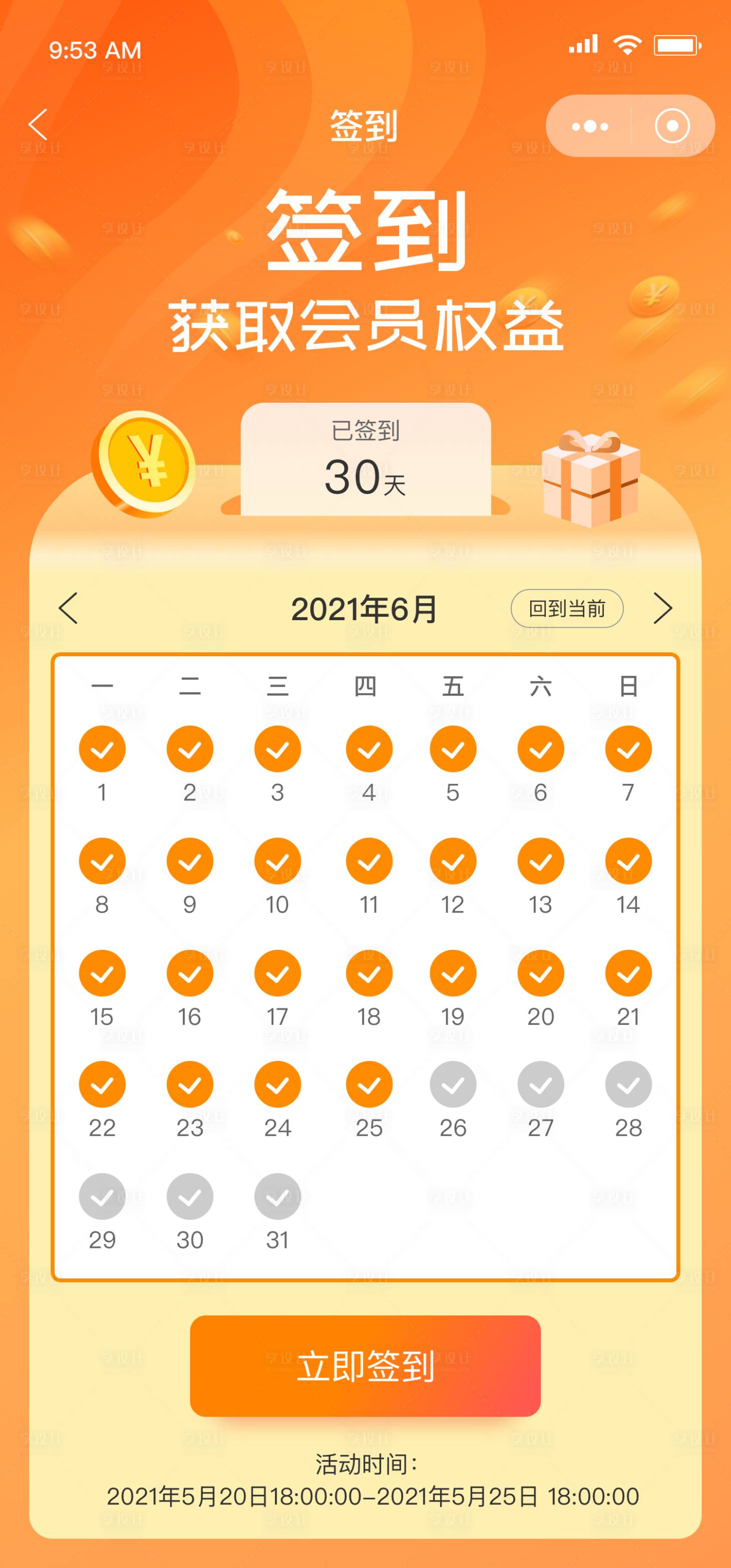The width and height of the screenshot is (731, 1568).
Task: Click the signal strength icon
Action: pos(583,44)
